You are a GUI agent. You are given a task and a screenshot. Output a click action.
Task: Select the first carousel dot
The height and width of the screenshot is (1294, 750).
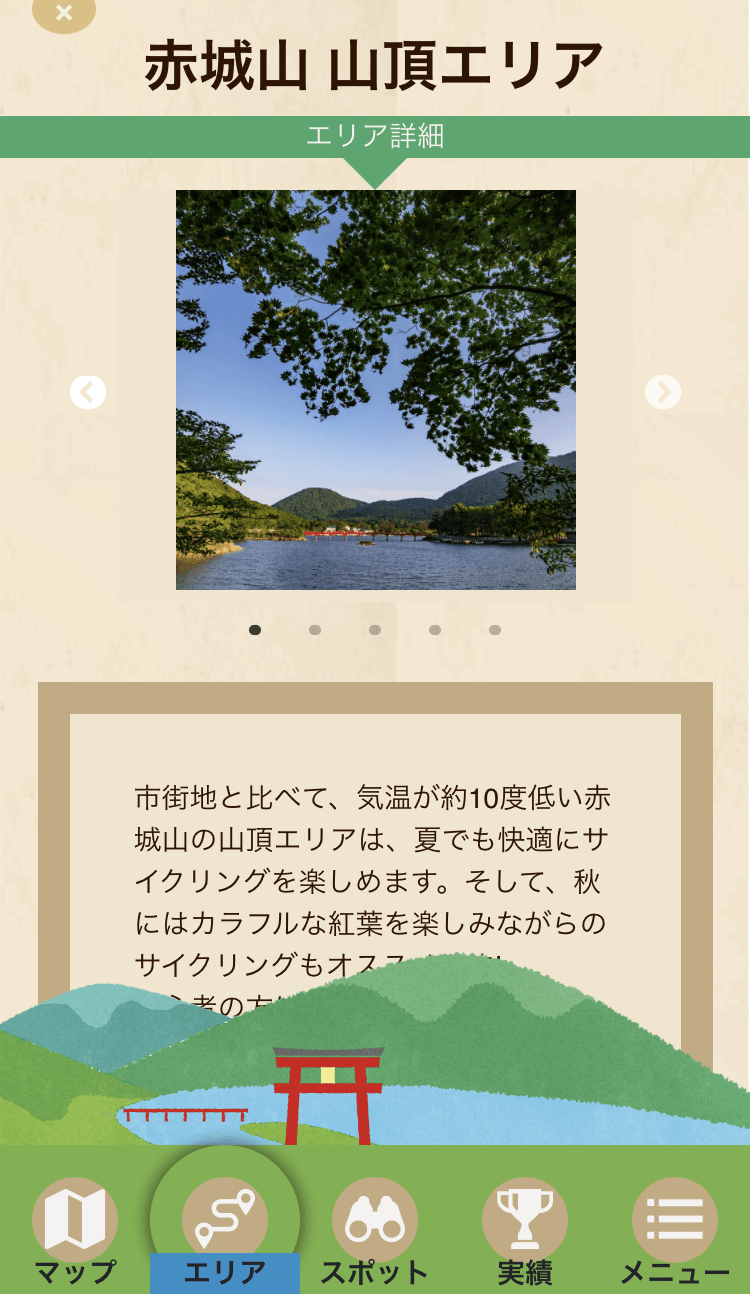(256, 630)
